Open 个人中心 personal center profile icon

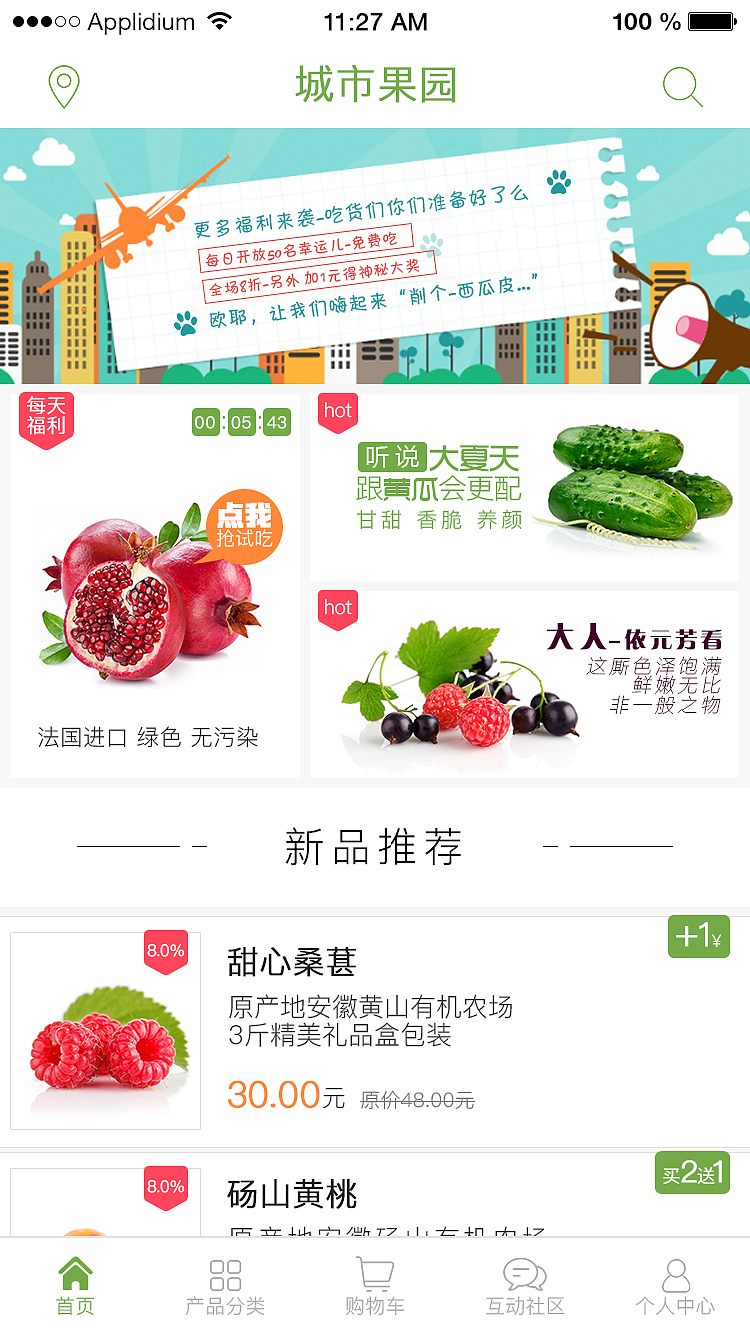675,1275
